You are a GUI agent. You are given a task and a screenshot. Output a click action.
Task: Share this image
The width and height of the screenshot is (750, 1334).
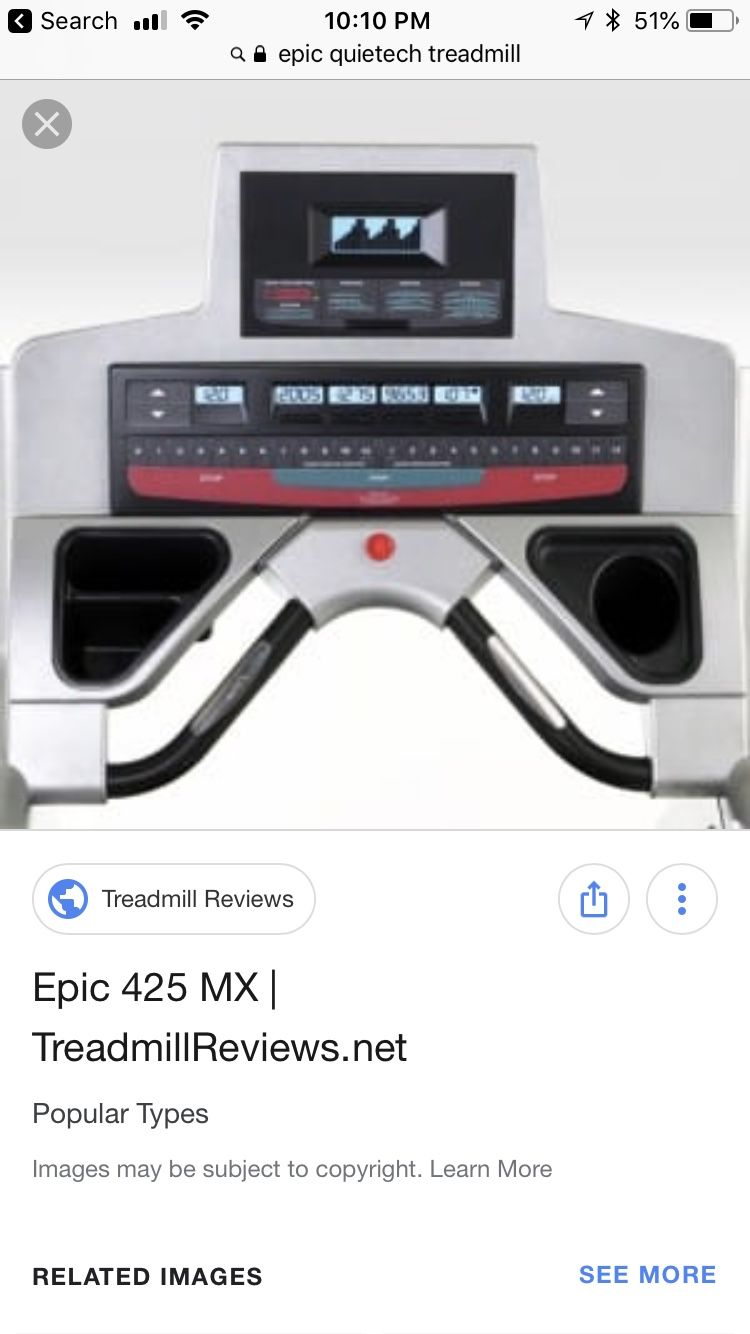[593, 899]
